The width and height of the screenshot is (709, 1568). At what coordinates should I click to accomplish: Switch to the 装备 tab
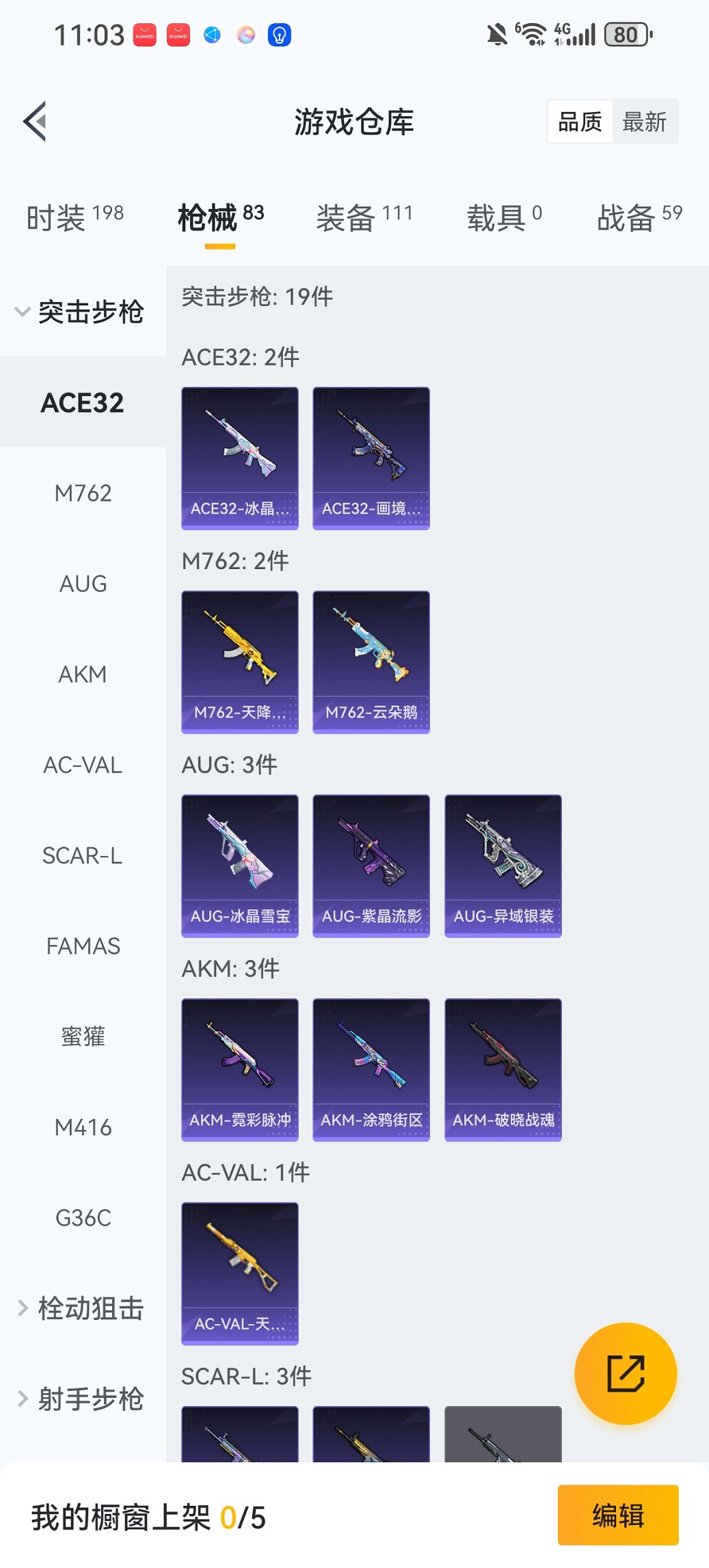(x=364, y=217)
